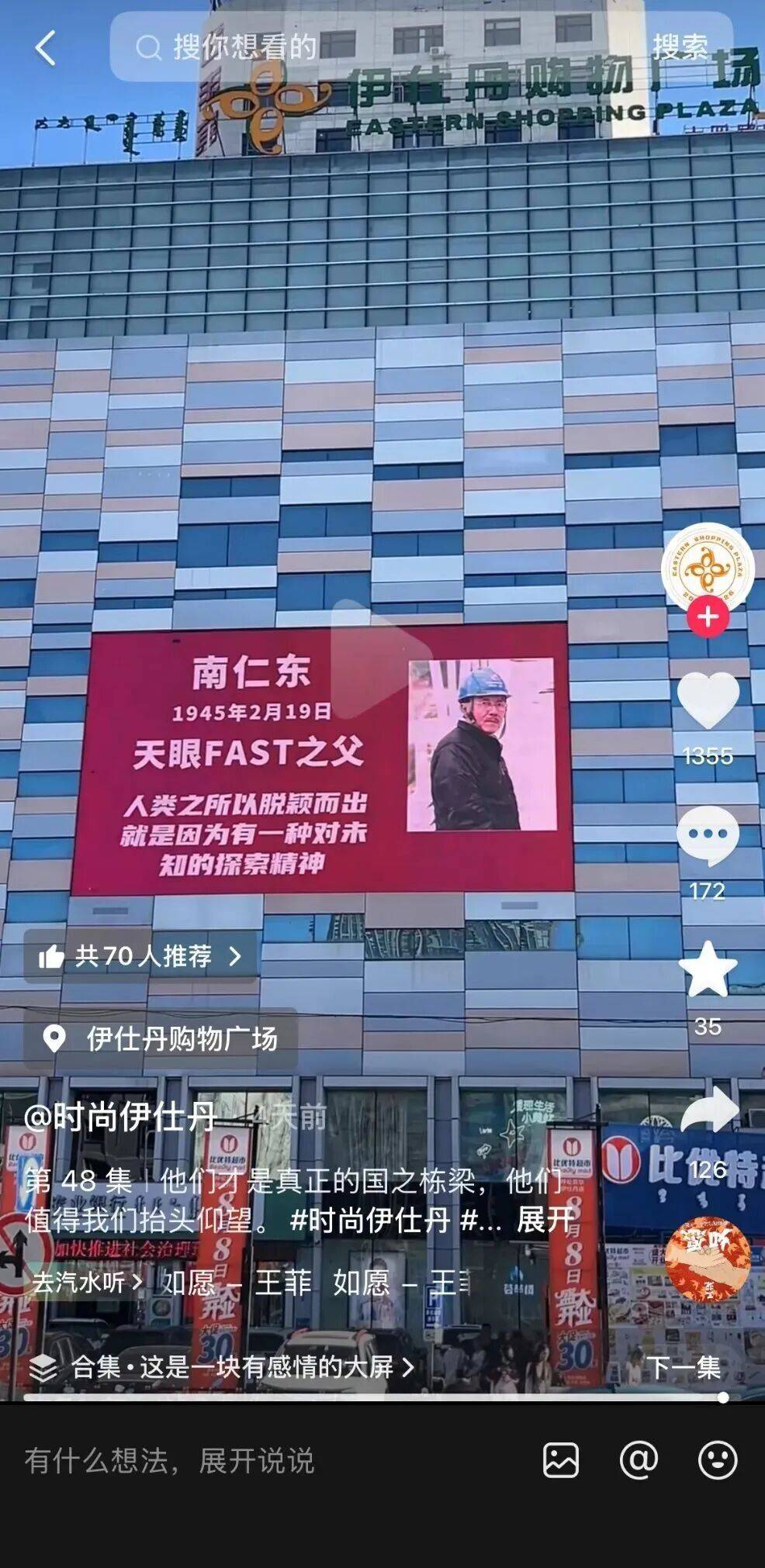Open the 伊仕丹购物广场 location tag
This screenshot has height=1568, width=765.
pos(160,1038)
